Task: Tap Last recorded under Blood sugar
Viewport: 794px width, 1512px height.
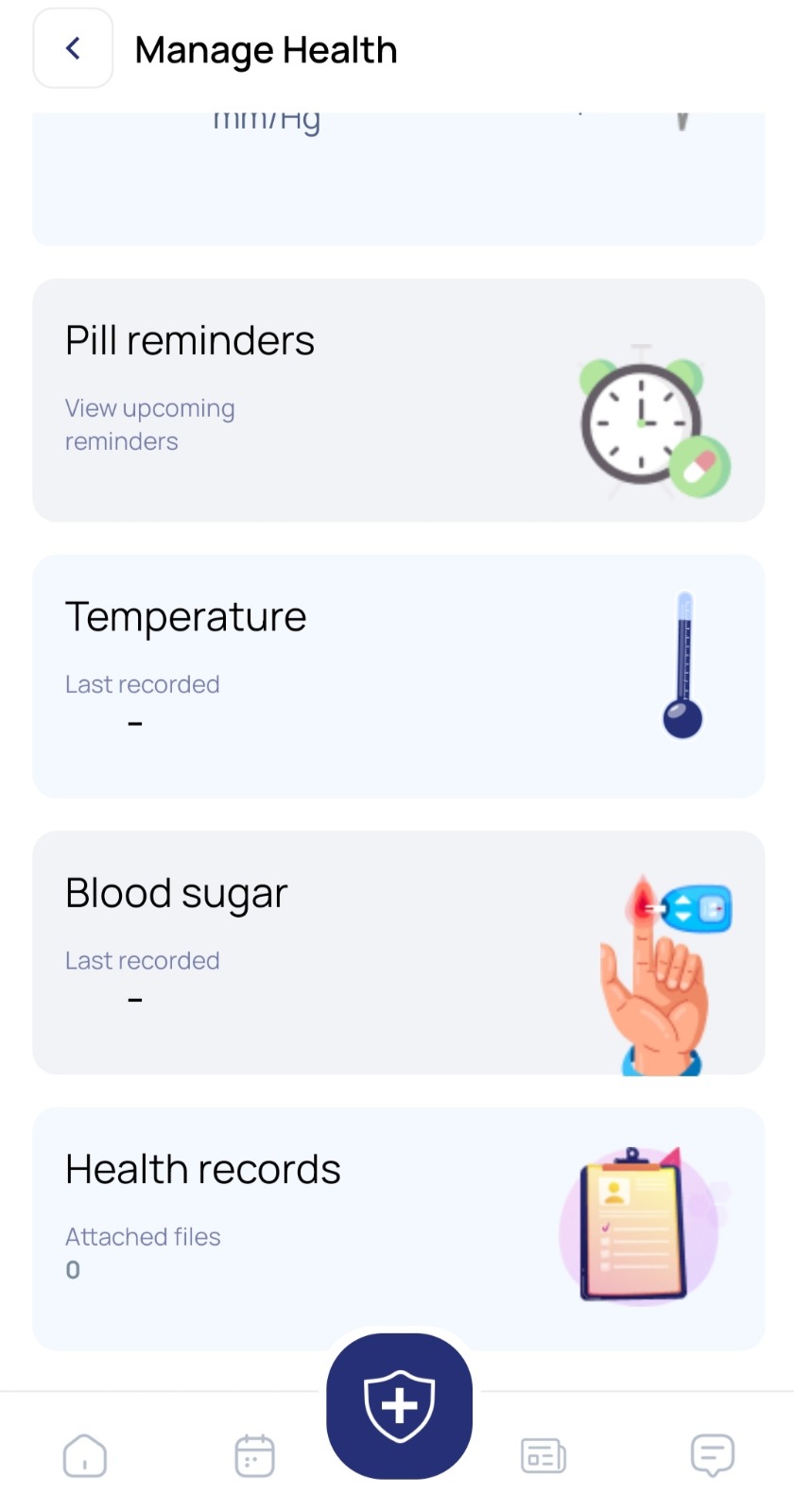Action: coord(142,960)
